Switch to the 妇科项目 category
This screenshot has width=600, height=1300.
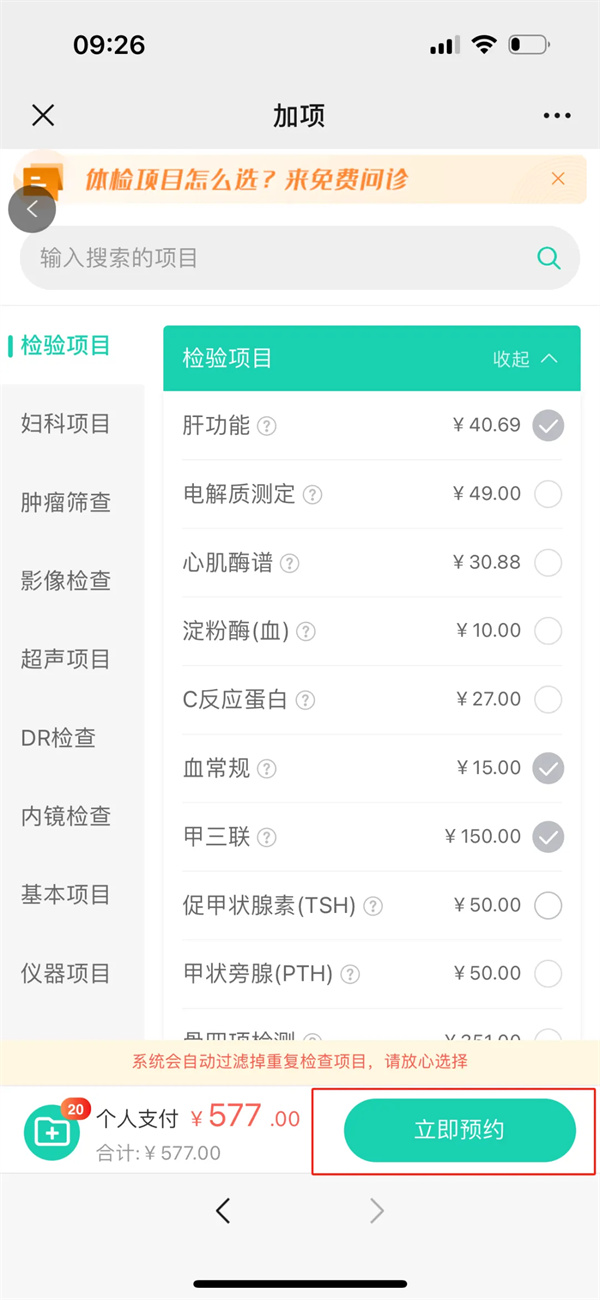66,423
